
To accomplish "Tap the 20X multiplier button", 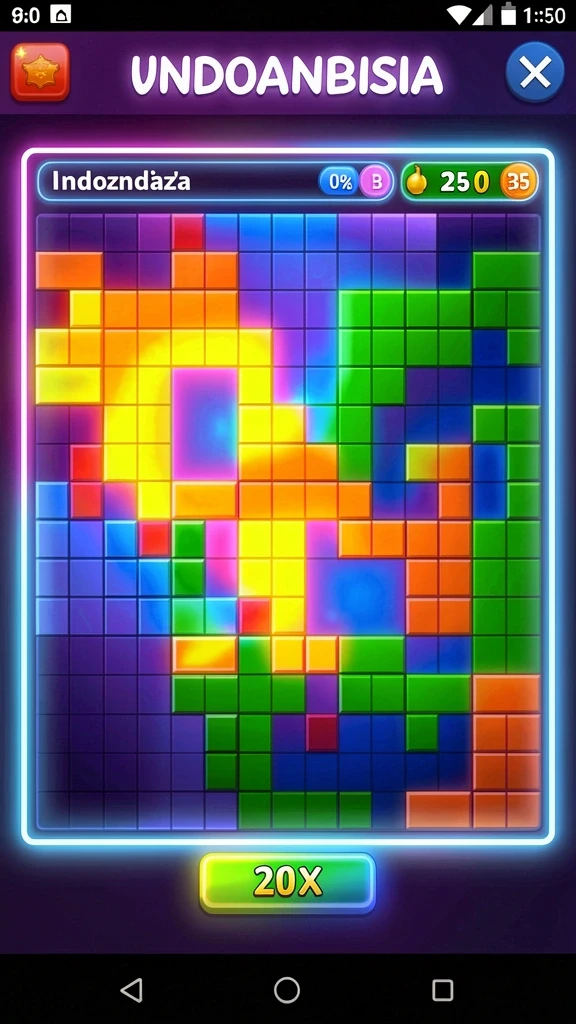I will pyautogui.click(x=287, y=883).
